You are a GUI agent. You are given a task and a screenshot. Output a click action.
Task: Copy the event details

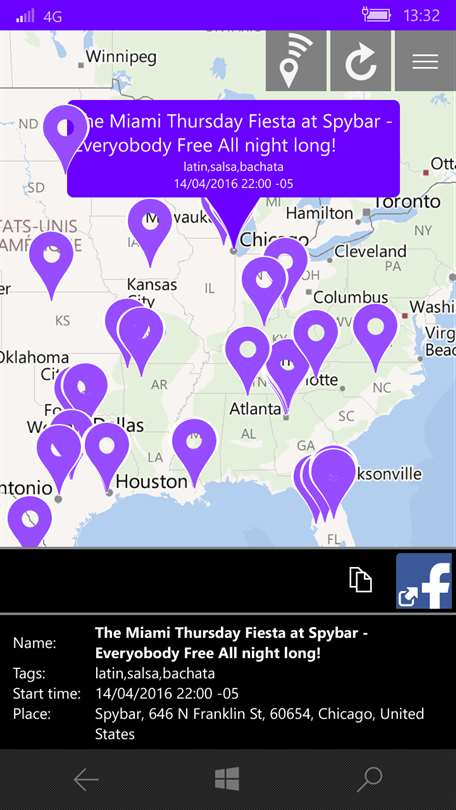360,580
